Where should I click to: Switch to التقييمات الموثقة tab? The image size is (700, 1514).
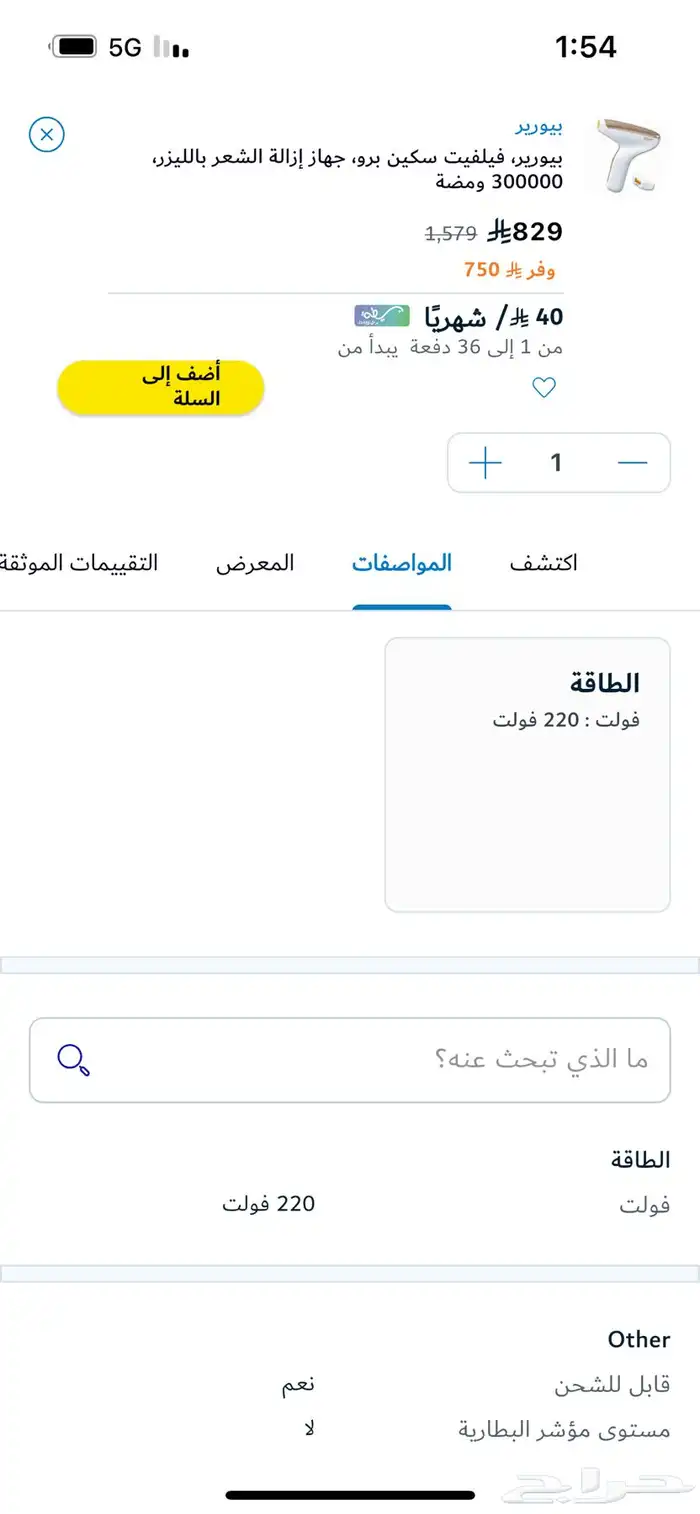pos(80,563)
